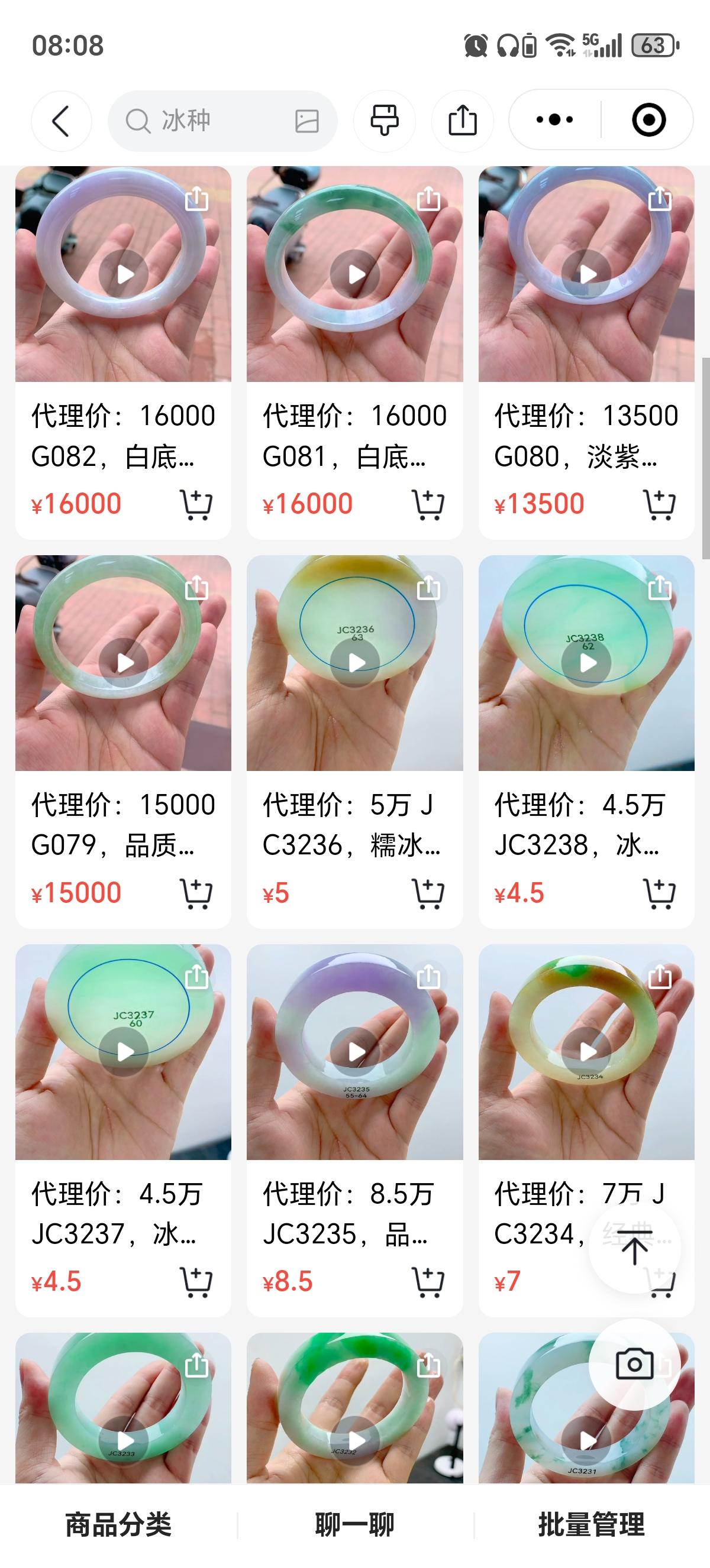Close the mini program with the circle button
The height and width of the screenshot is (1568, 710).
click(648, 120)
